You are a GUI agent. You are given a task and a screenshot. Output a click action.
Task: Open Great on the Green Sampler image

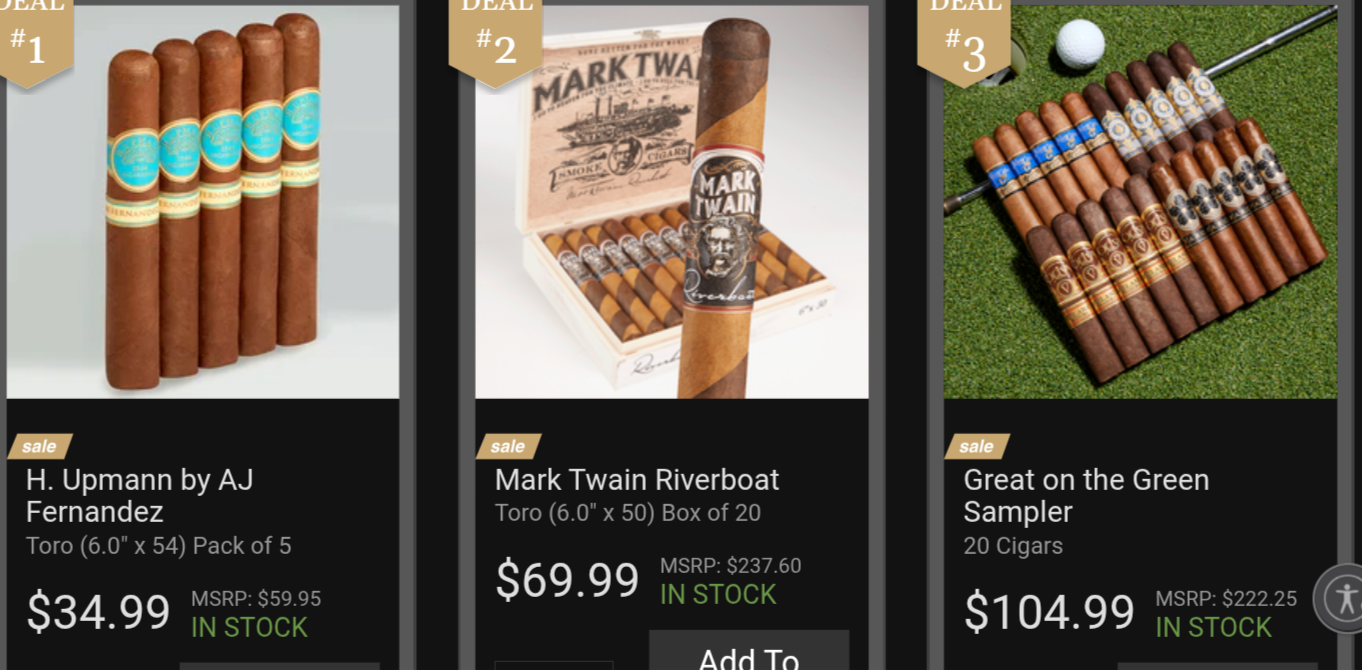point(1140,205)
